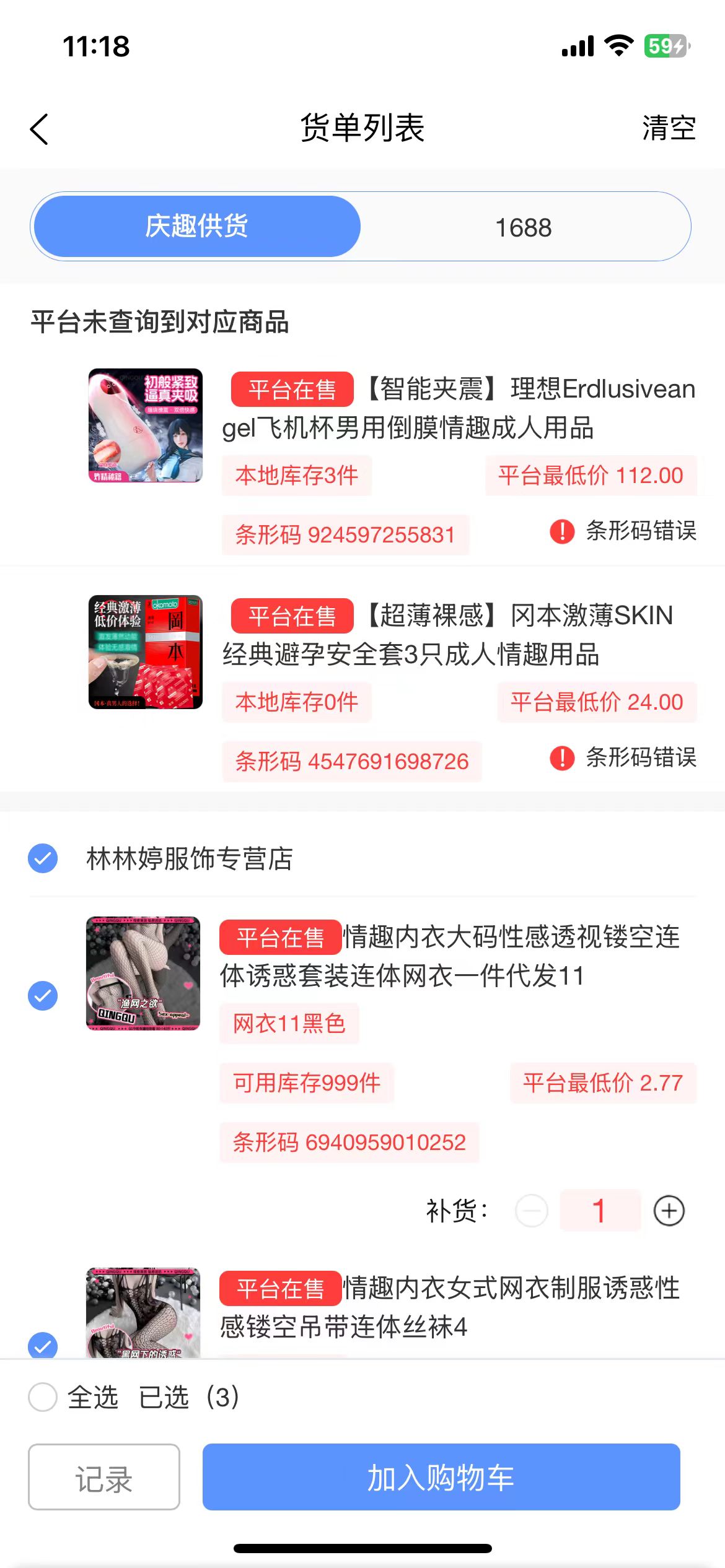
Task: Check the 全选 select-all option
Action: pyautogui.click(x=43, y=1398)
